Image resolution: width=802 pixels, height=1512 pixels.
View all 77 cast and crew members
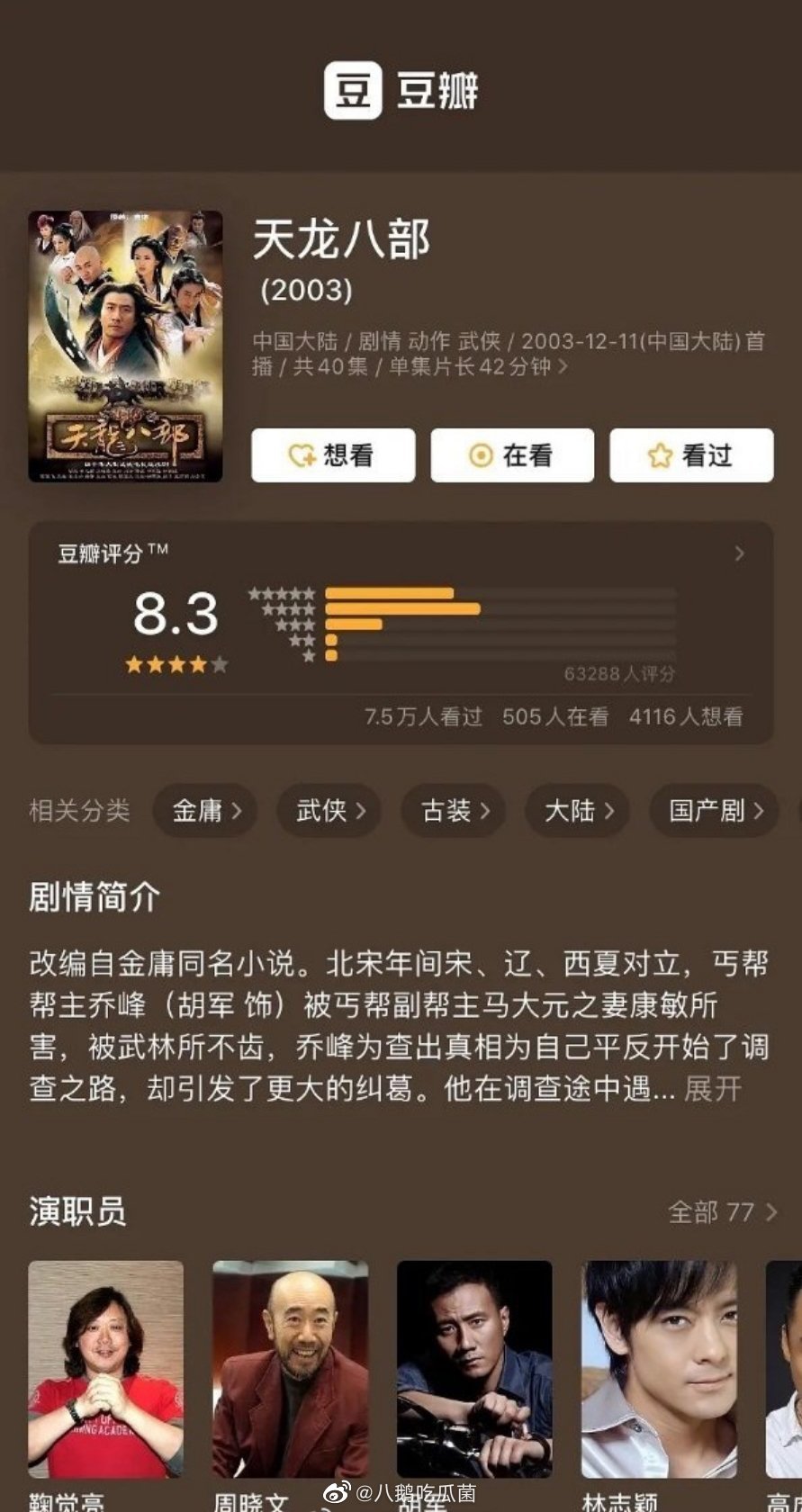pos(721,1212)
